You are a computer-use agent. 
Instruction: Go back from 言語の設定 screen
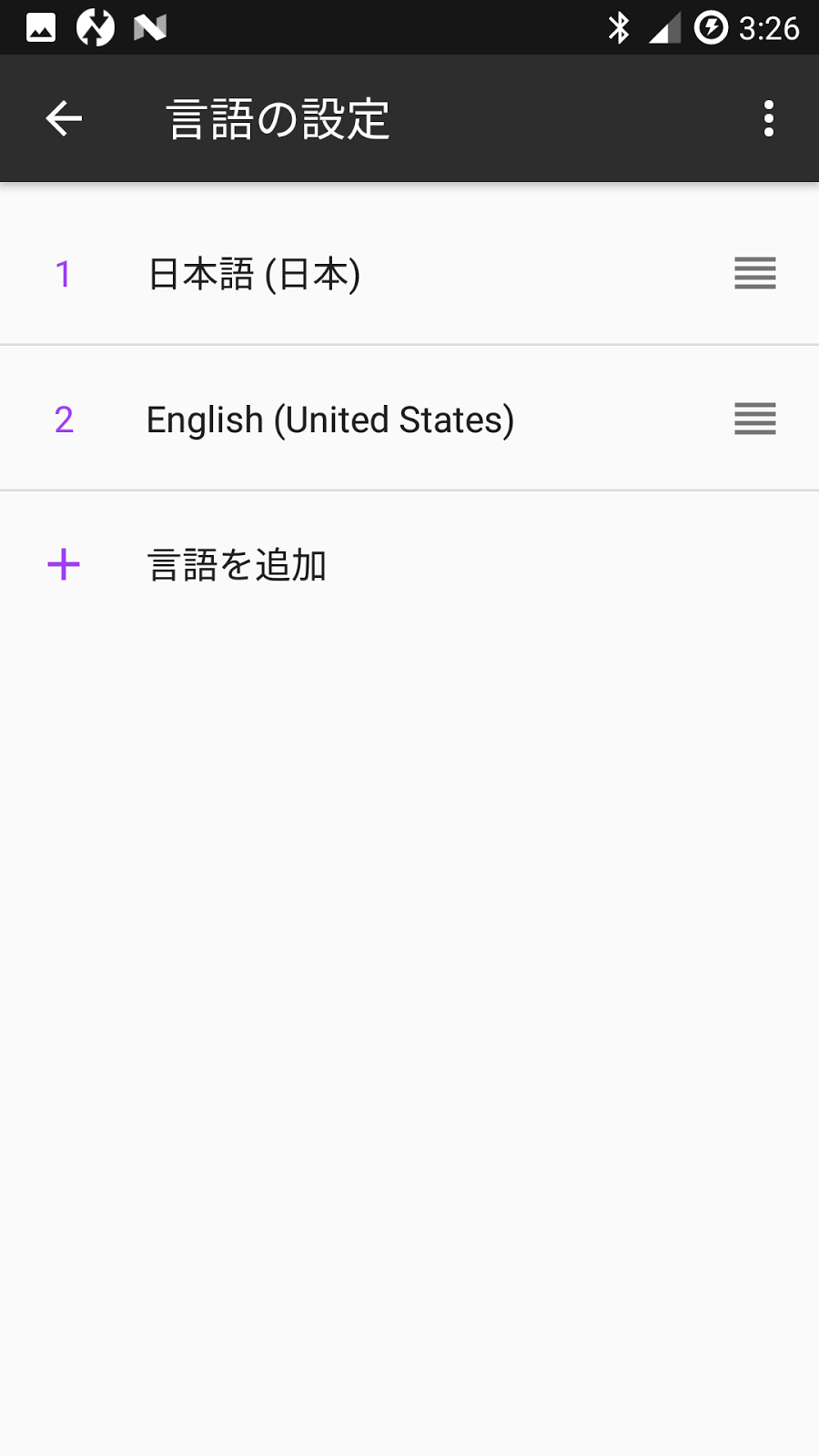pos(64,118)
